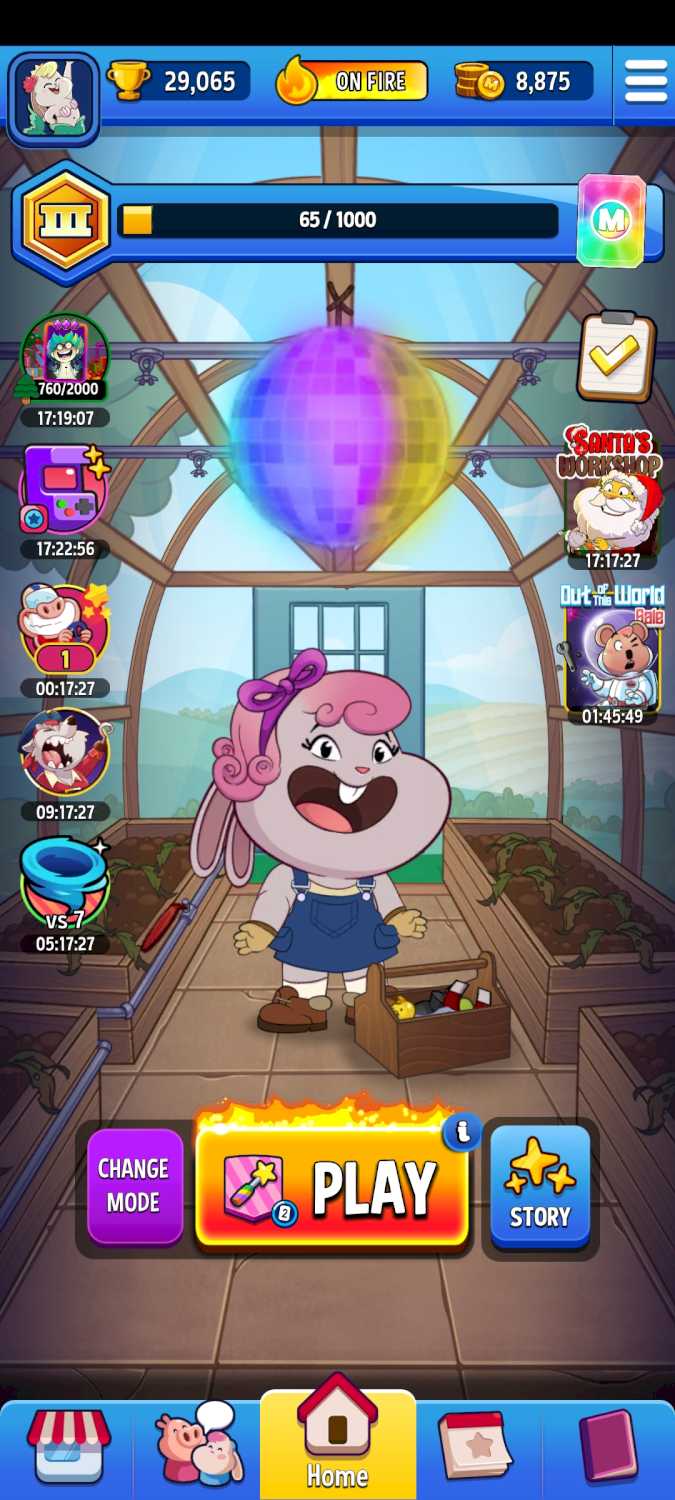The image size is (675, 1500).
Task: Switch to the shop tab
Action: point(68,1447)
